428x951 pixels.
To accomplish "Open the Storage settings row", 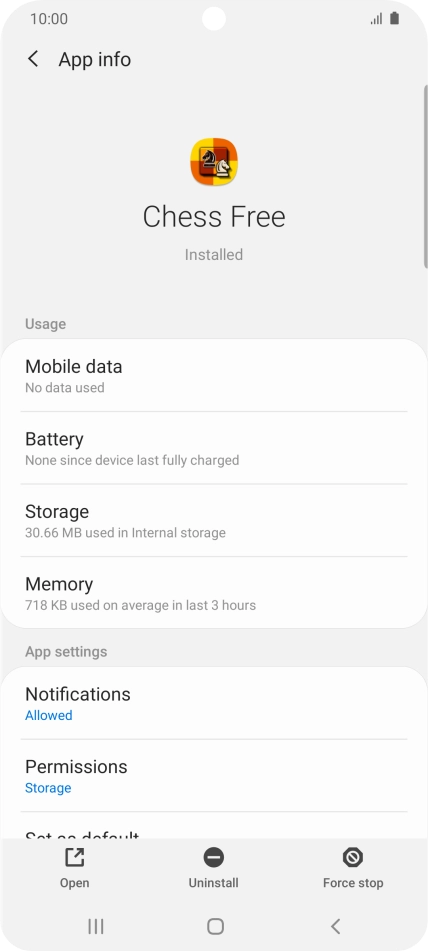I will (x=214, y=520).
